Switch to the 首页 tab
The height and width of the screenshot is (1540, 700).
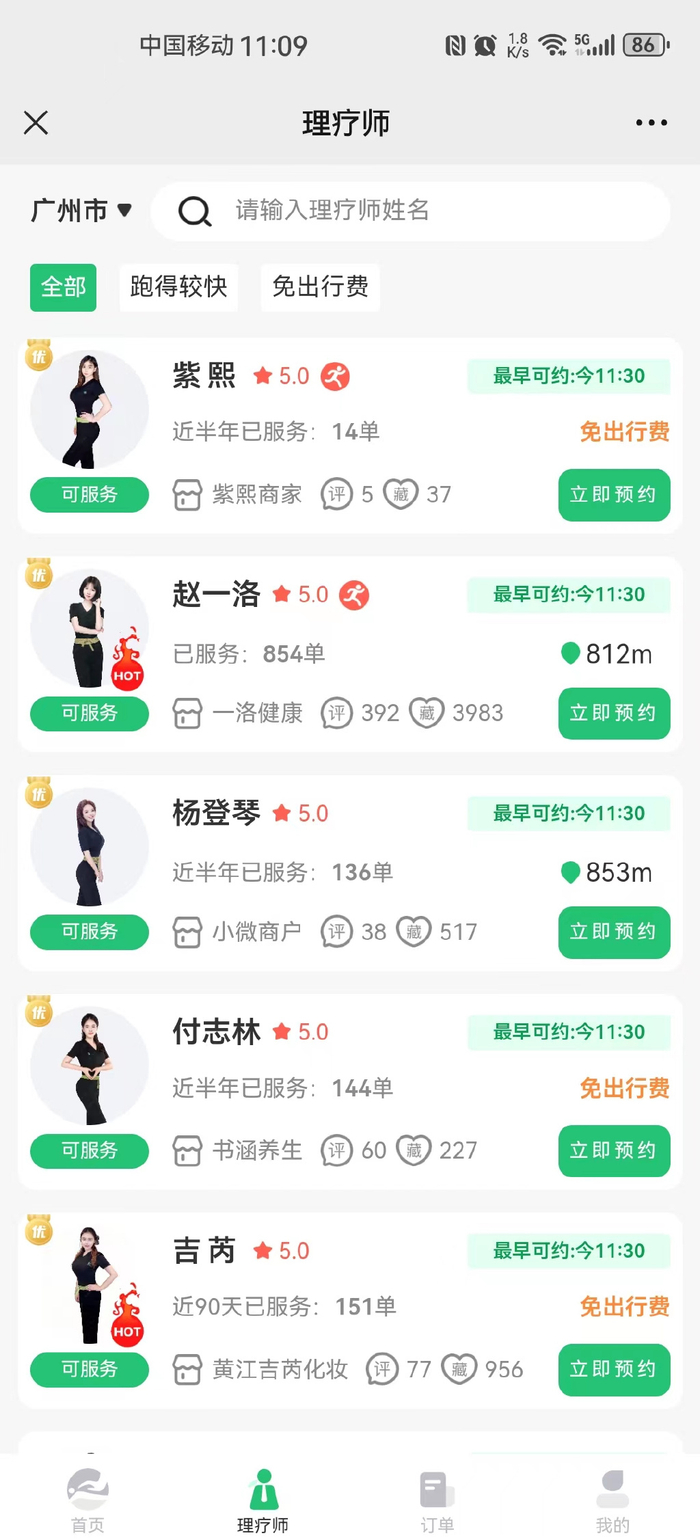[x=87, y=1499]
